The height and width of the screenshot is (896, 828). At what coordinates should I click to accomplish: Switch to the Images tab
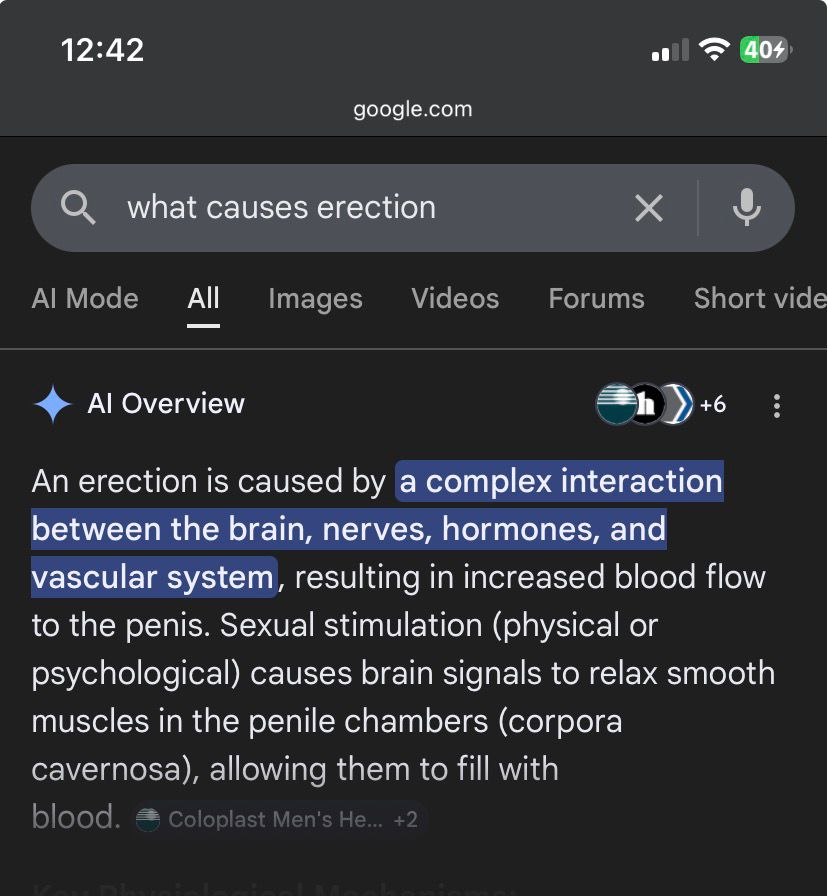(x=315, y=298)
